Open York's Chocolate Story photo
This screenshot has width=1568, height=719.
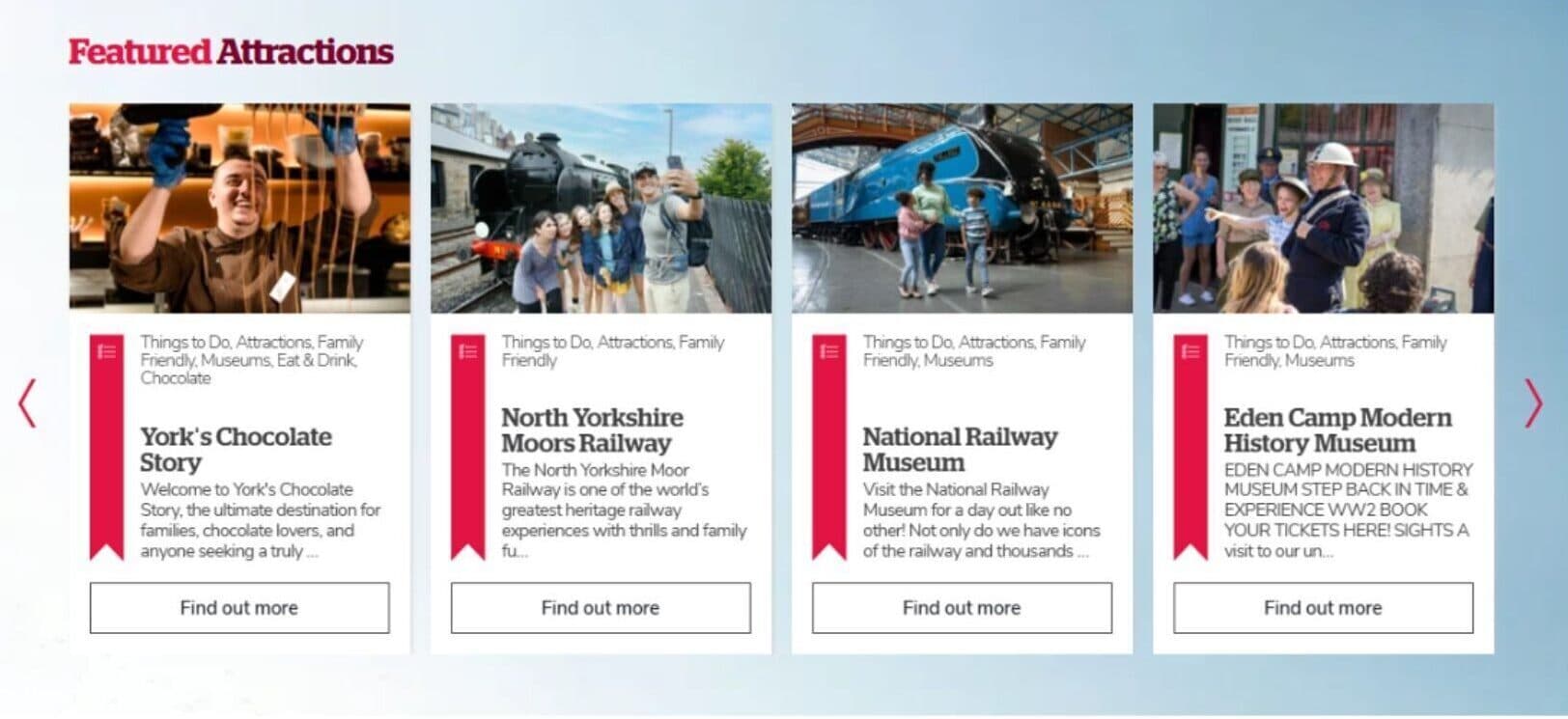239,208
